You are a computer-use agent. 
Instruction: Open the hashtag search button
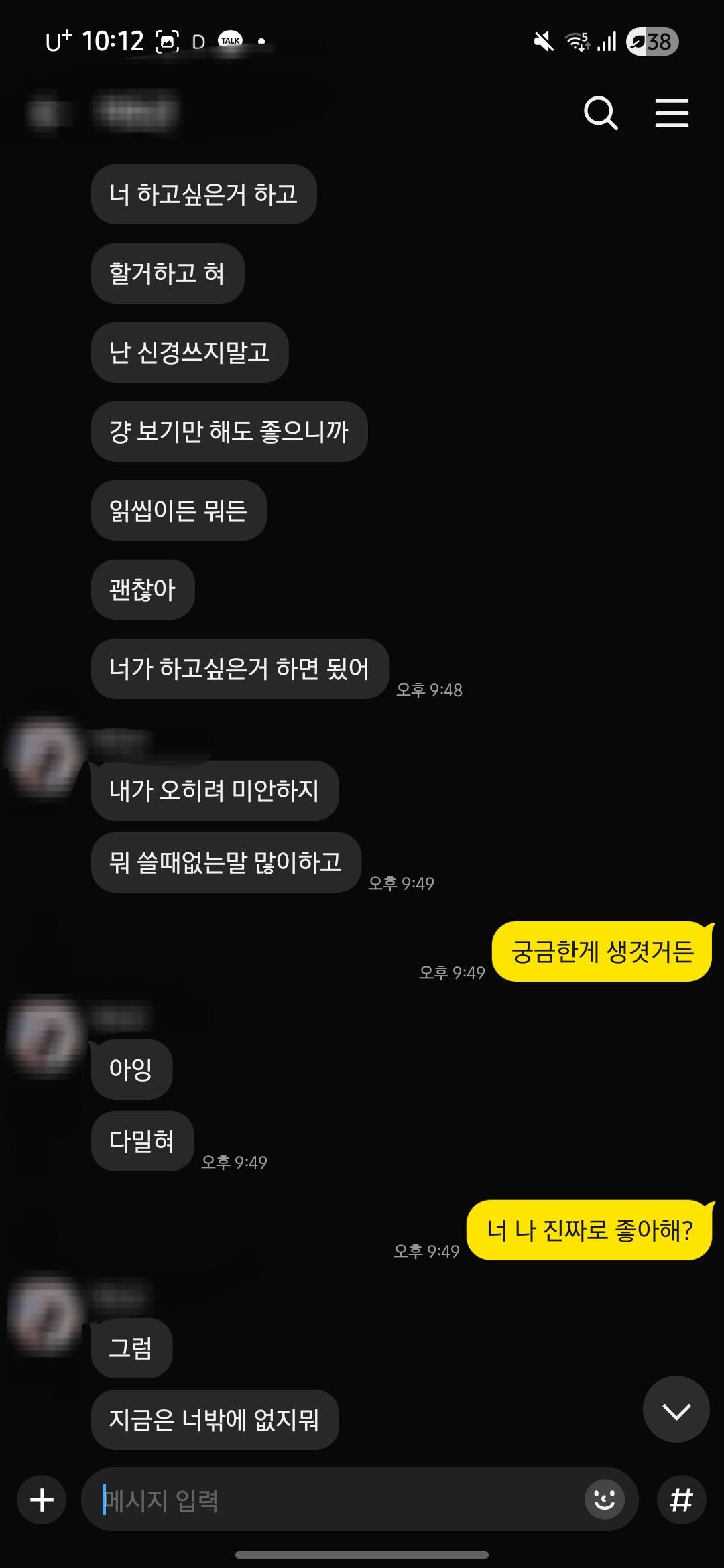(x=681, y=1500)
